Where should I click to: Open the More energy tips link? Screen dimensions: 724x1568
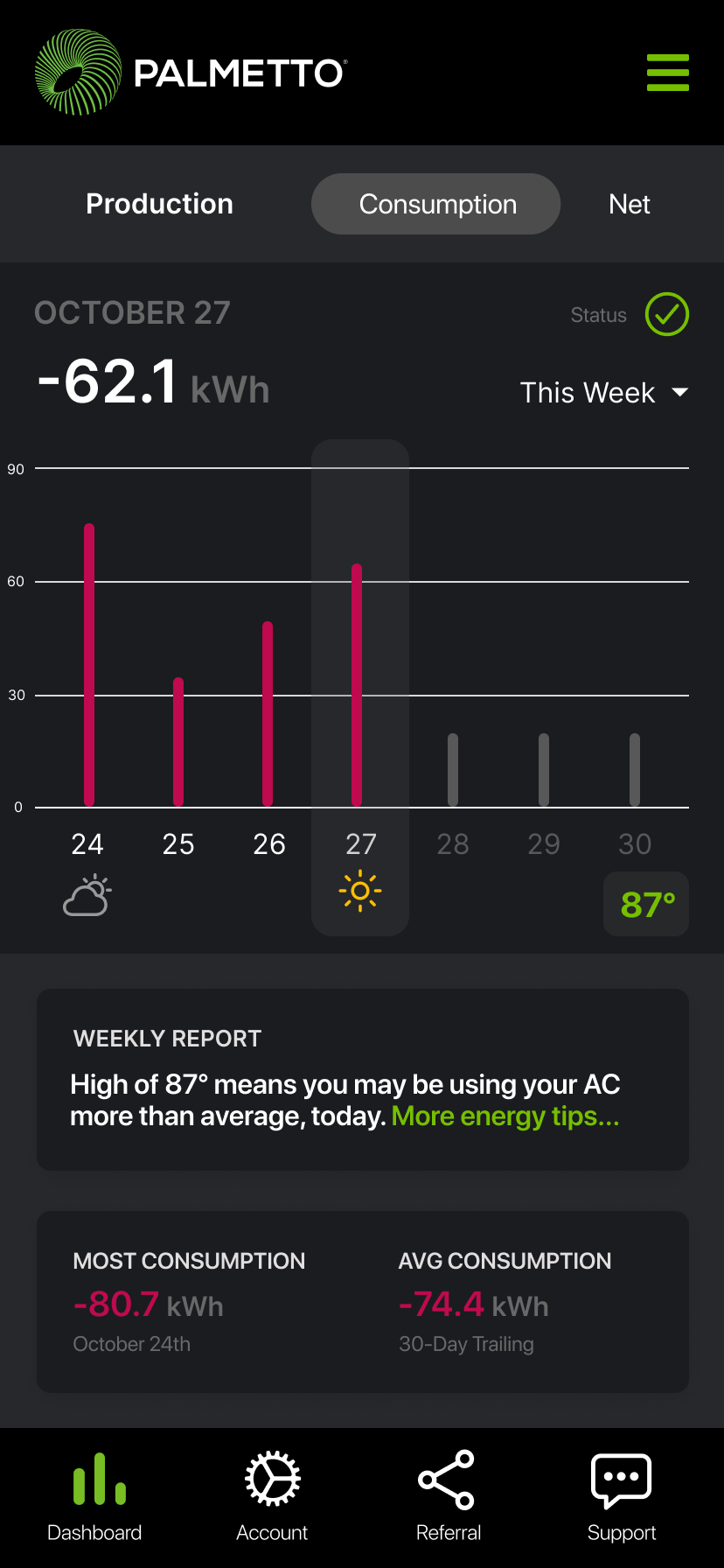[x=505, y=1116]
